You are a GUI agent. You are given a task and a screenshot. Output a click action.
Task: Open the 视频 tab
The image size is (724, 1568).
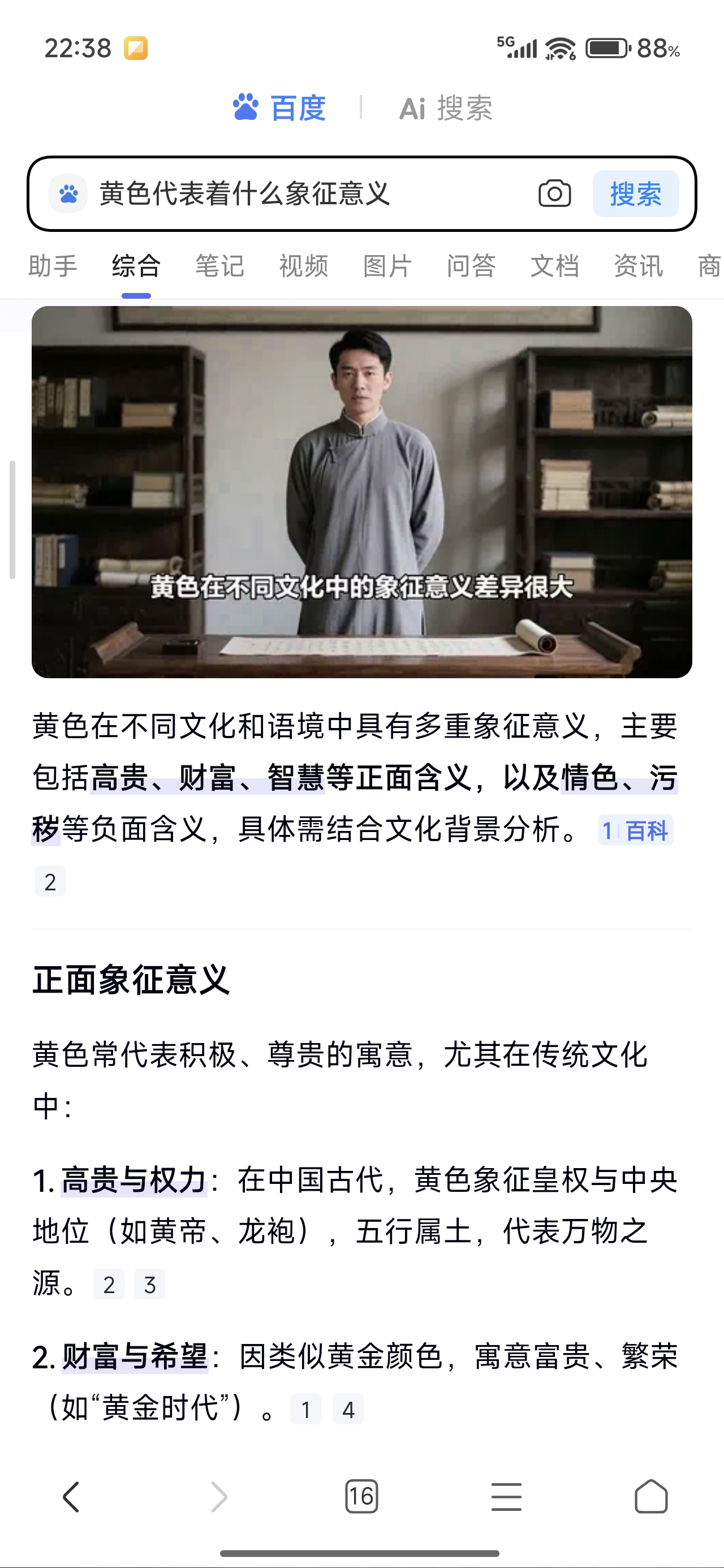(x=303, y=266)
